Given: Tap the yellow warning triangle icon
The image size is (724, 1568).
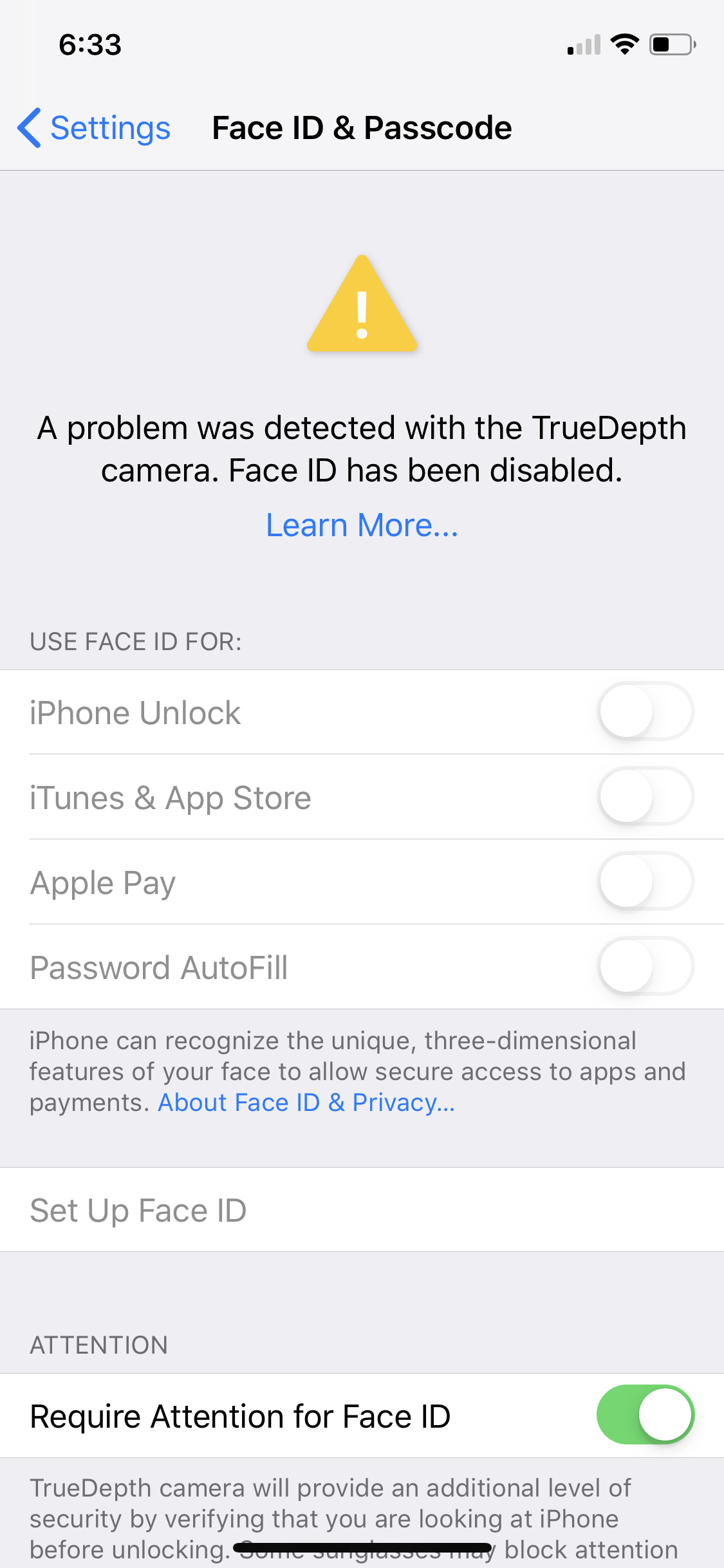Looking at the screenshot, I should point(362,308).
